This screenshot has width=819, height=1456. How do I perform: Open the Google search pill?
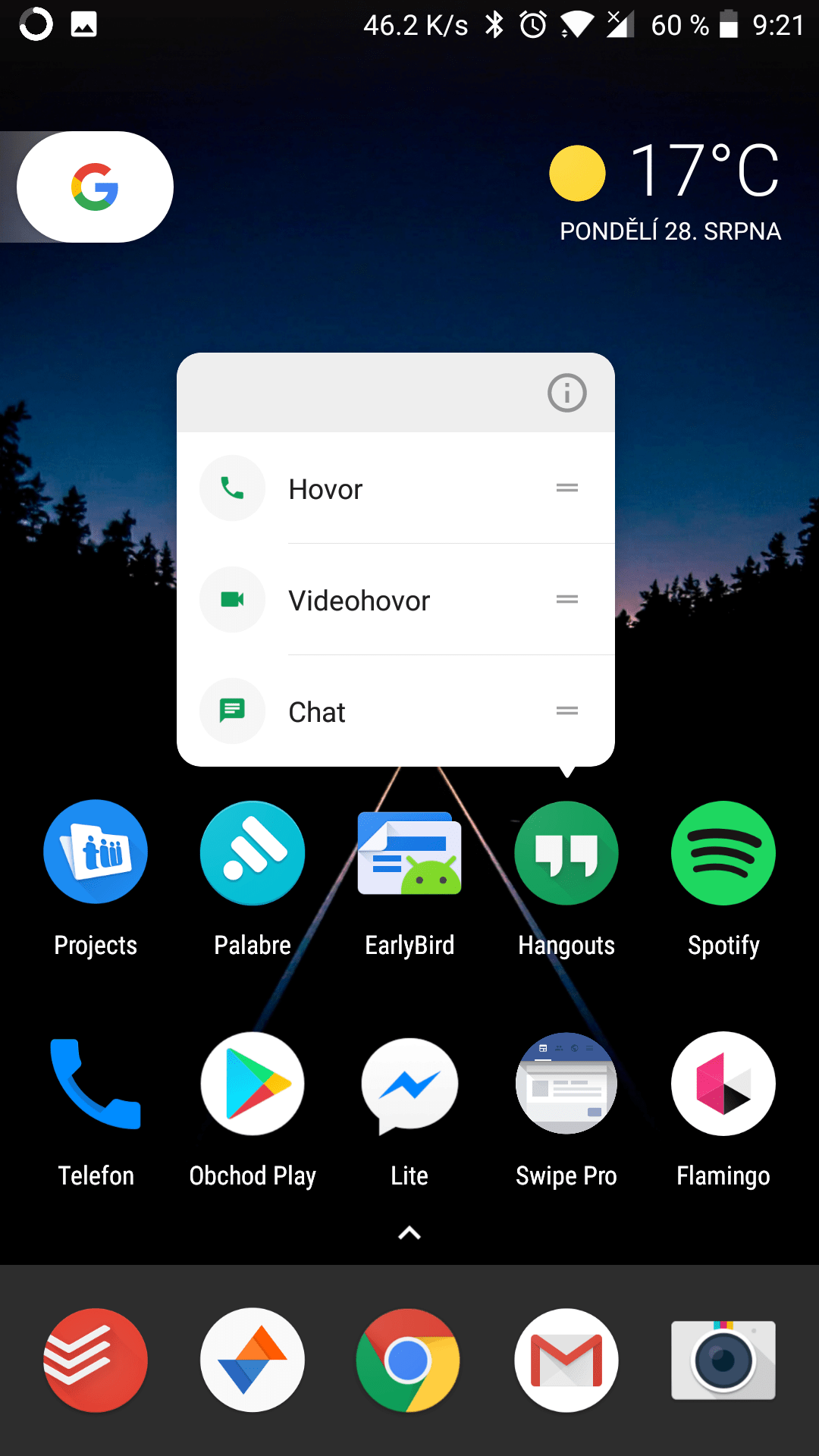pos(95,187)
